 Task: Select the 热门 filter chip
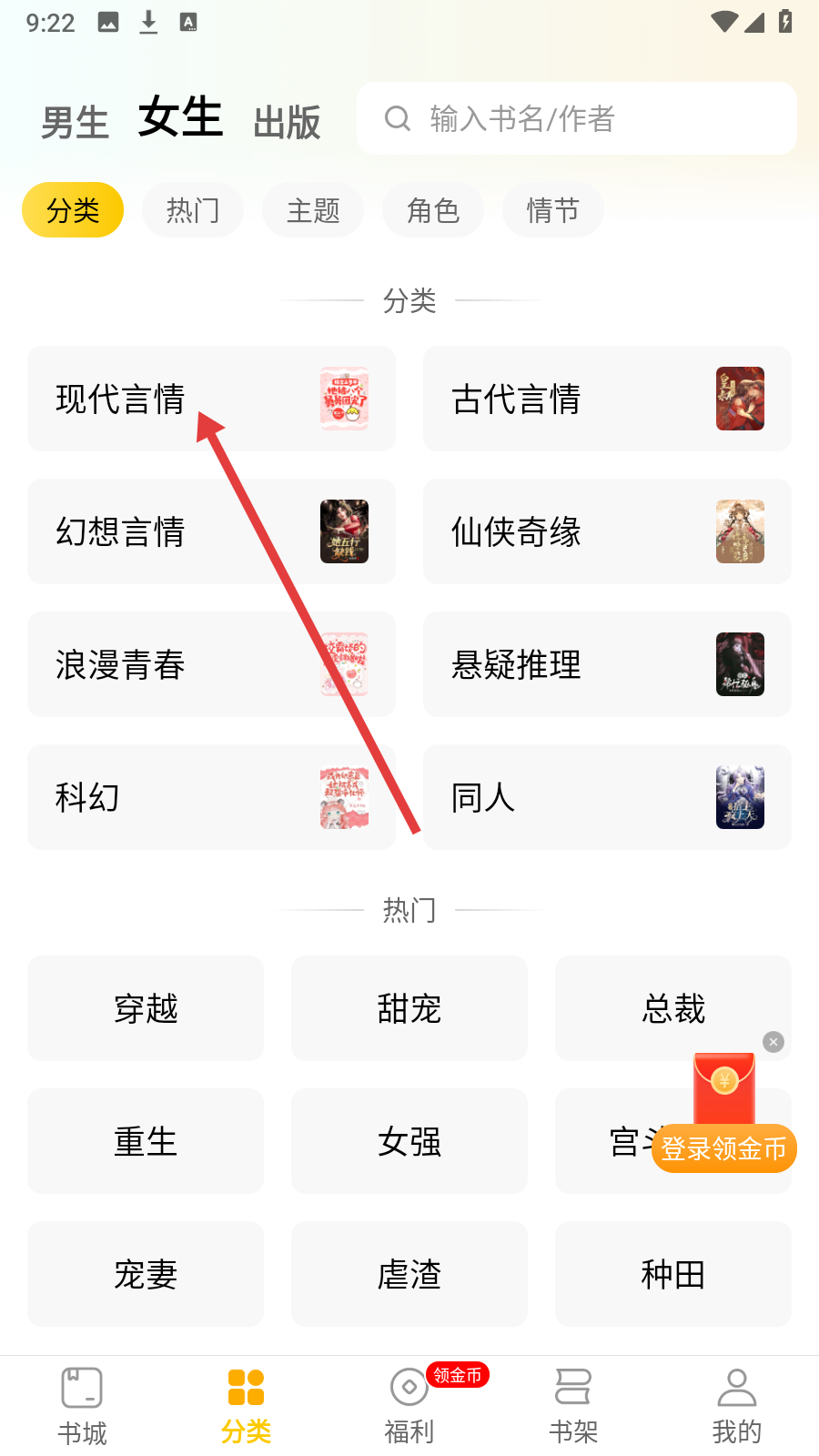(193, 210)
